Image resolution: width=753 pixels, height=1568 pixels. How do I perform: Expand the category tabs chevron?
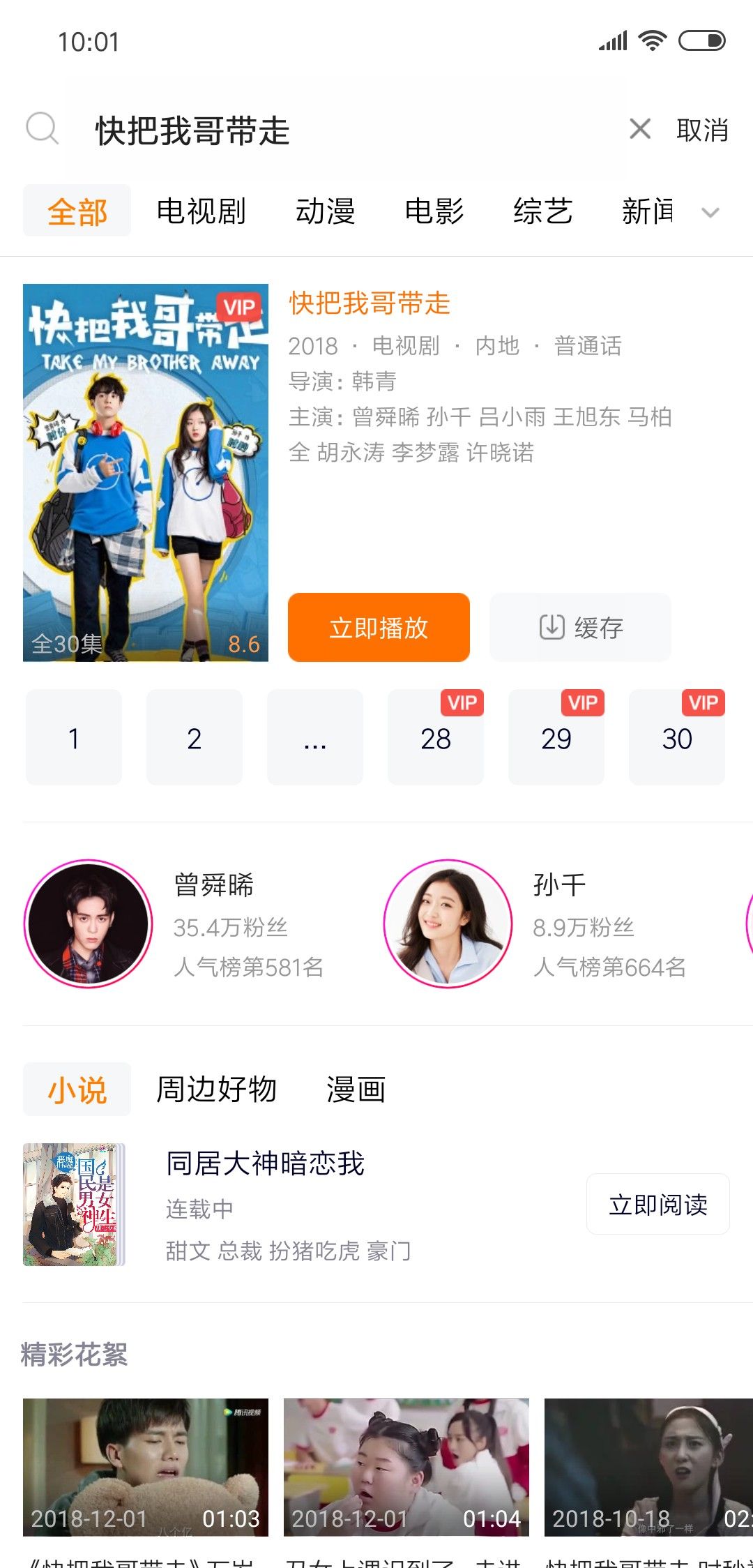(710, 213)
